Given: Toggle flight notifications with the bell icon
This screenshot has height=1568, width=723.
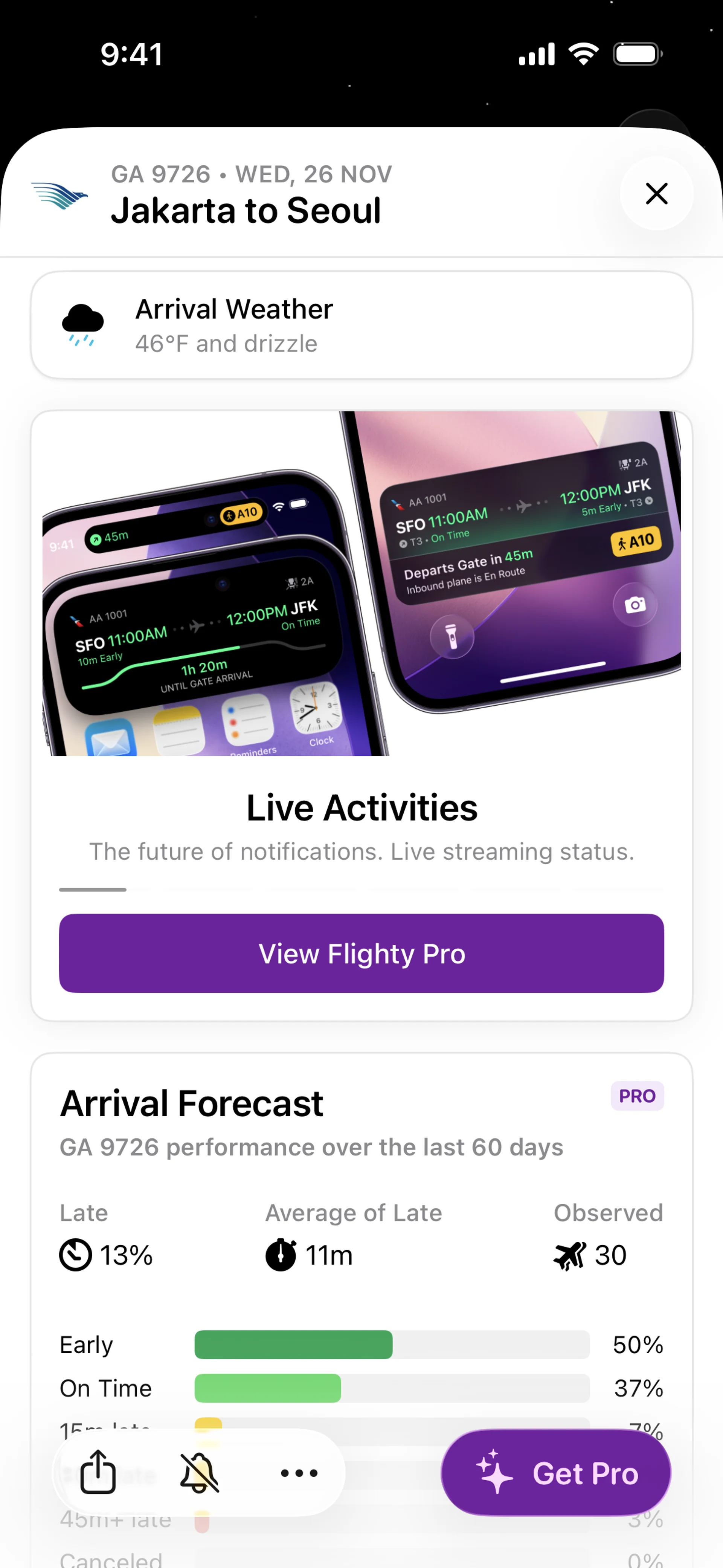Looking at the screenshot, I should point(199,1472).
